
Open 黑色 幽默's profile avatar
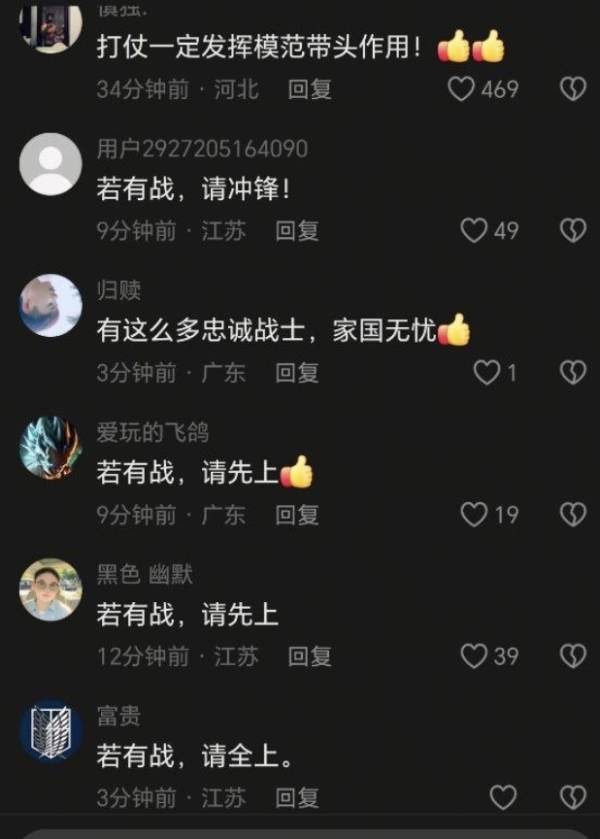pyautogui.click(x=50, y=589)
